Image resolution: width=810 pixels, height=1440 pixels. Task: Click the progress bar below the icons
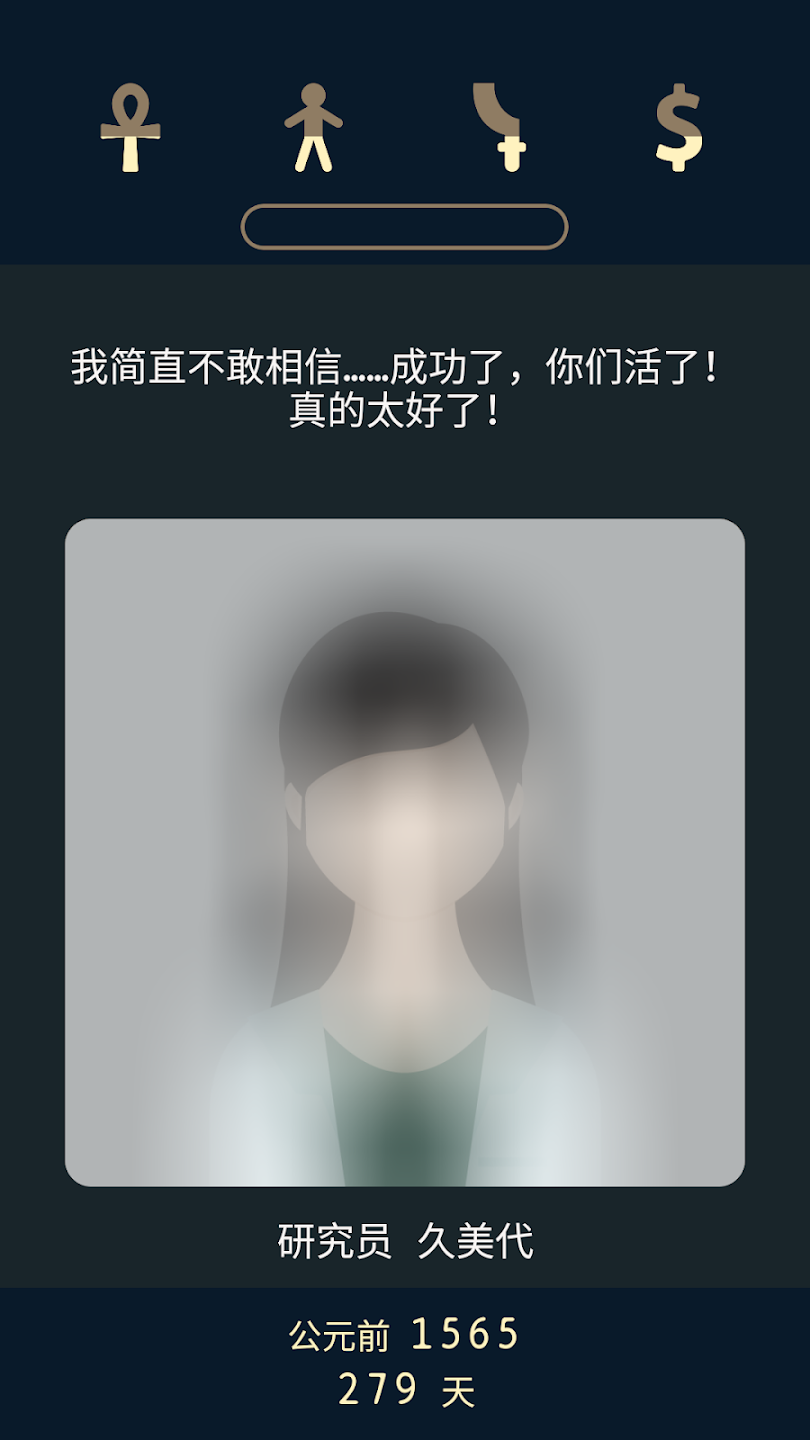pyautogui.click(x=405, y=224)
